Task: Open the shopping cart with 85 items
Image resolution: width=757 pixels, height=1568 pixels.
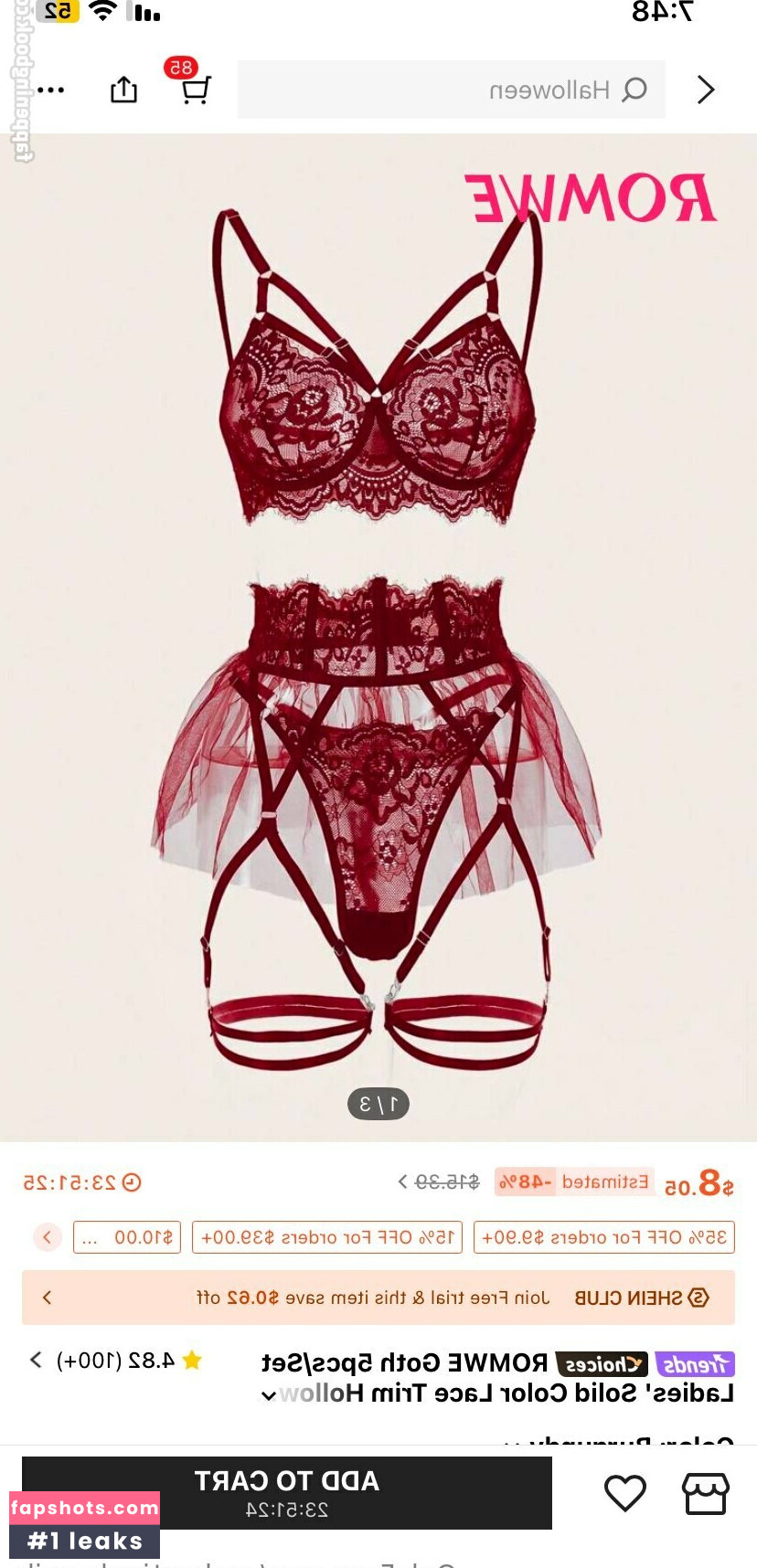Action: pyautogui.click(x=195, y=89)
